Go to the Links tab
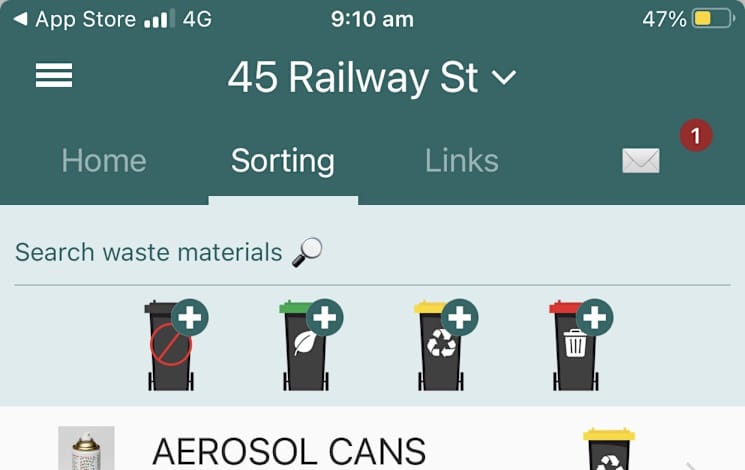745x470 pixels. tap(461, 161)
